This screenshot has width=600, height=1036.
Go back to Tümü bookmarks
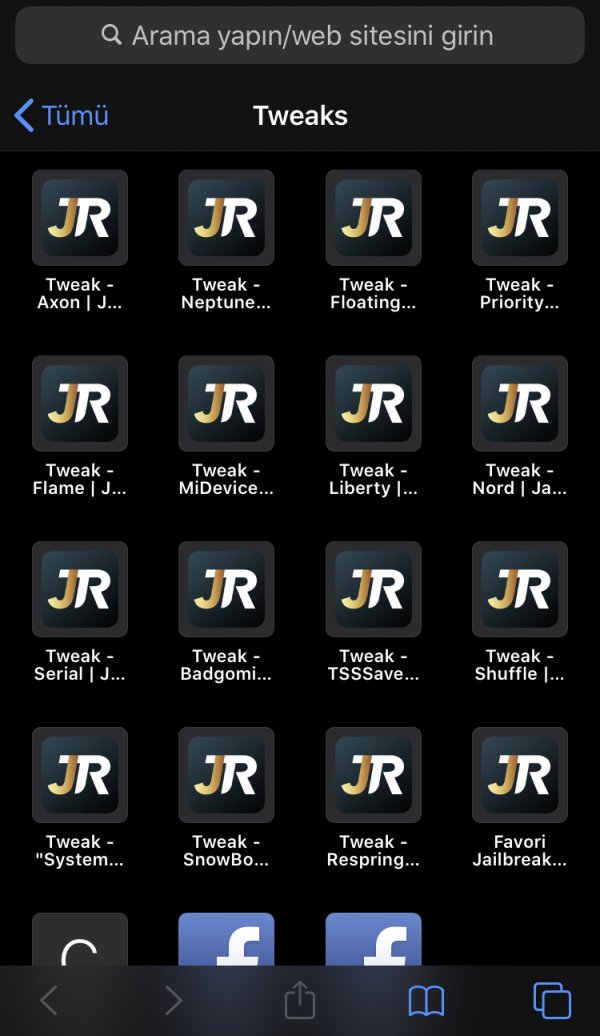point(62,115)
